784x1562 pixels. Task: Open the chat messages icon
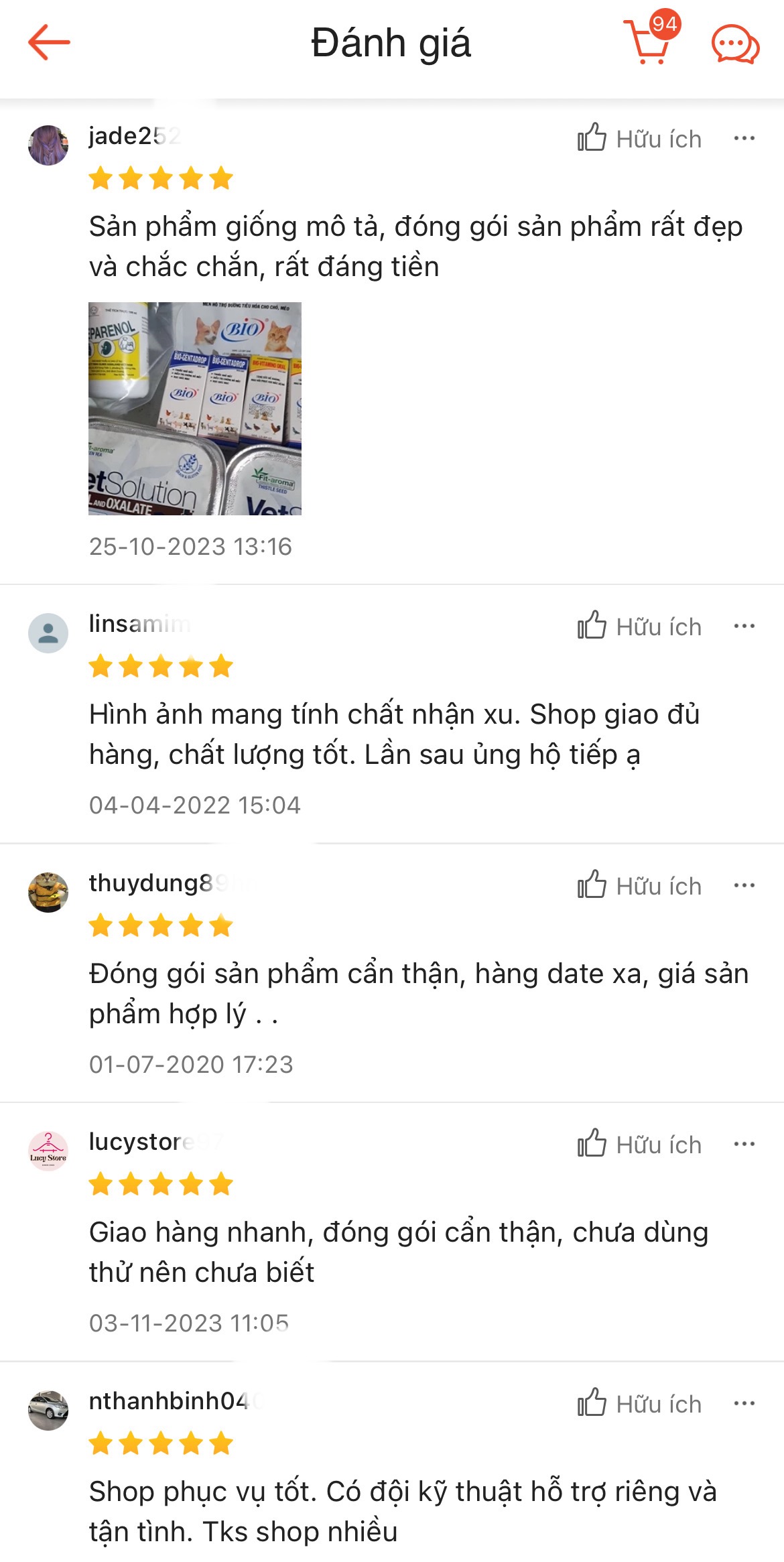[734, 44]
